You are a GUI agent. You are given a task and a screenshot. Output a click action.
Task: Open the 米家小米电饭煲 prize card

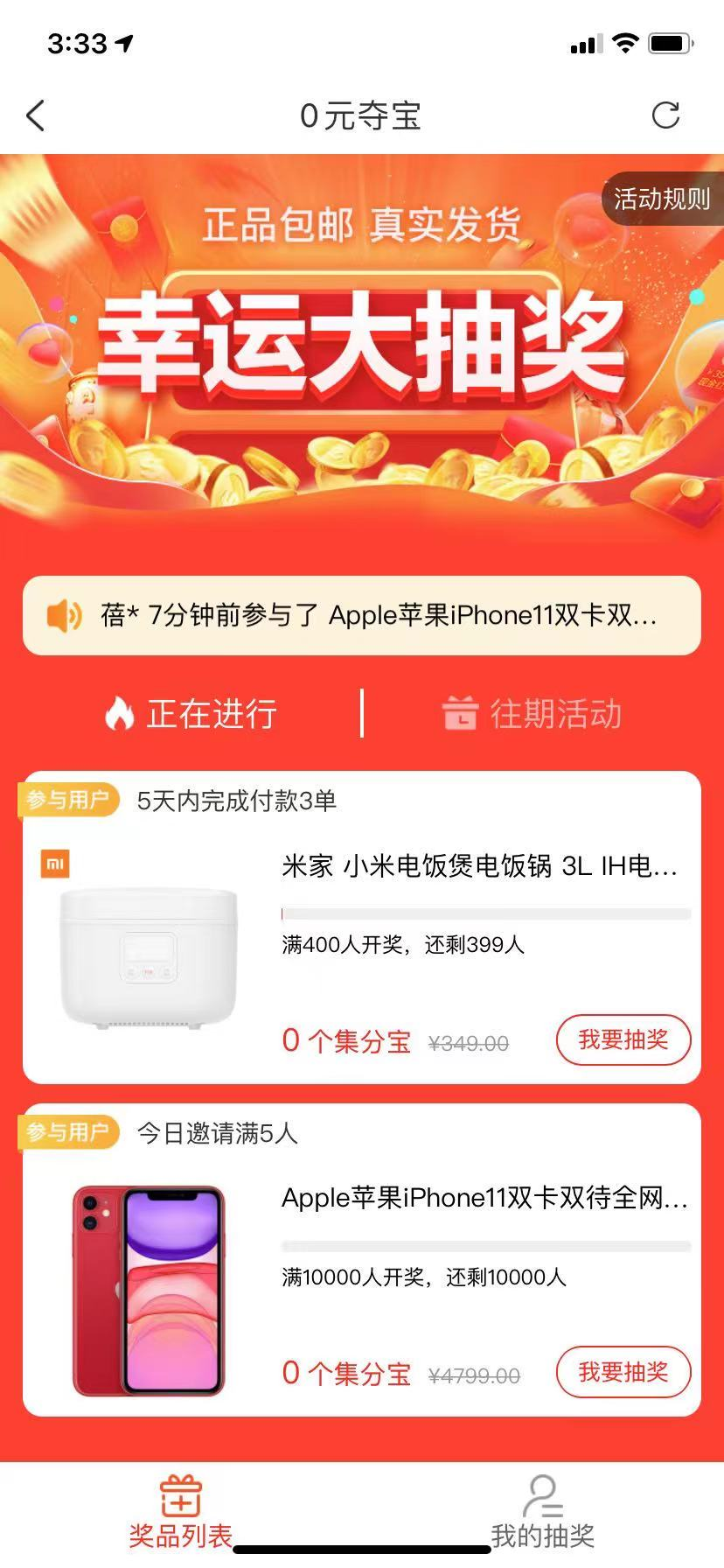[x=478, y=867]
